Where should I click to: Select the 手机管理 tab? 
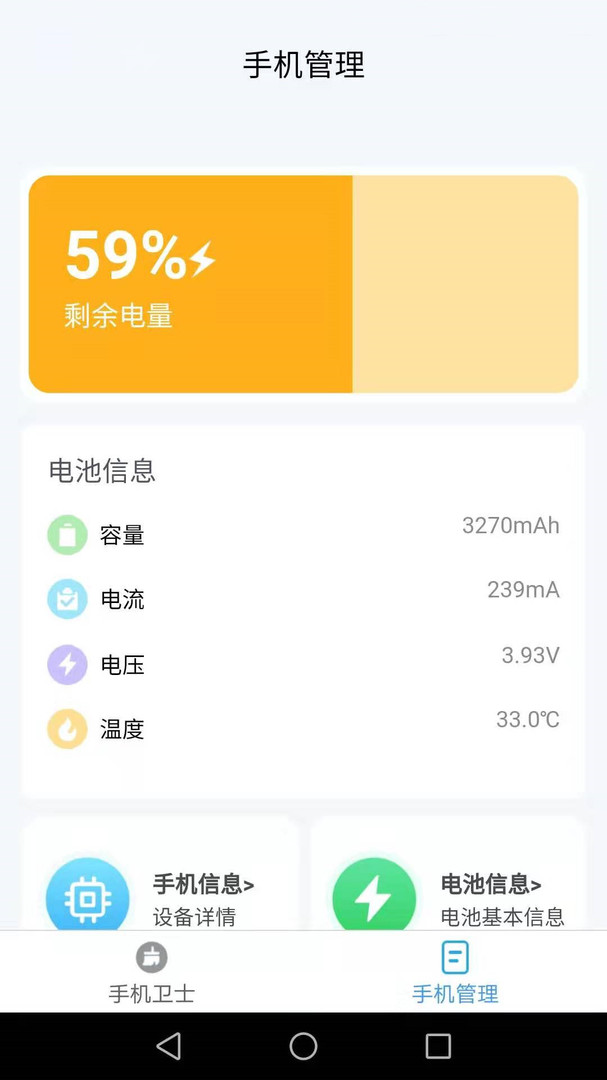tap(455, 972)
